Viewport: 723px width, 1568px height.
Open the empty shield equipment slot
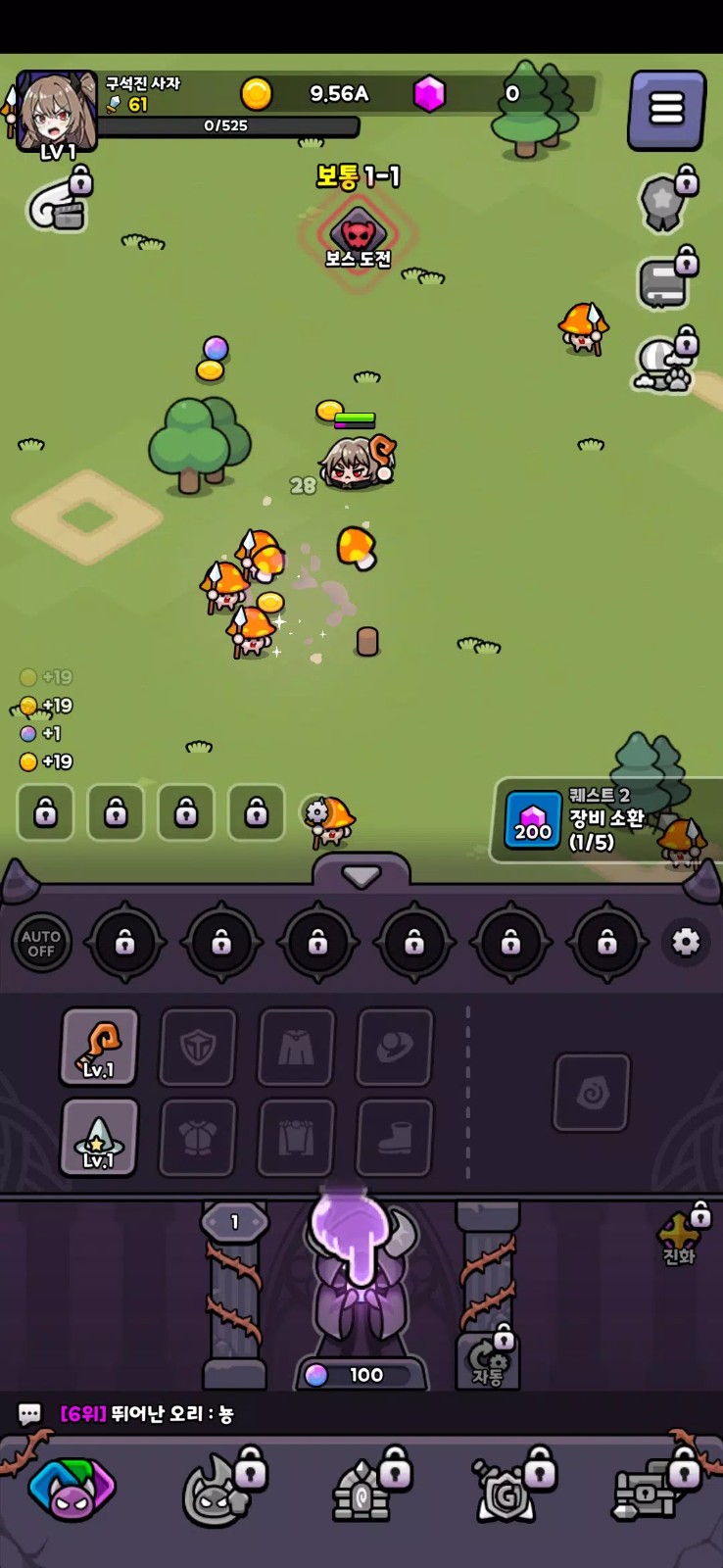pyautogui.click(x=198, y=1047)
